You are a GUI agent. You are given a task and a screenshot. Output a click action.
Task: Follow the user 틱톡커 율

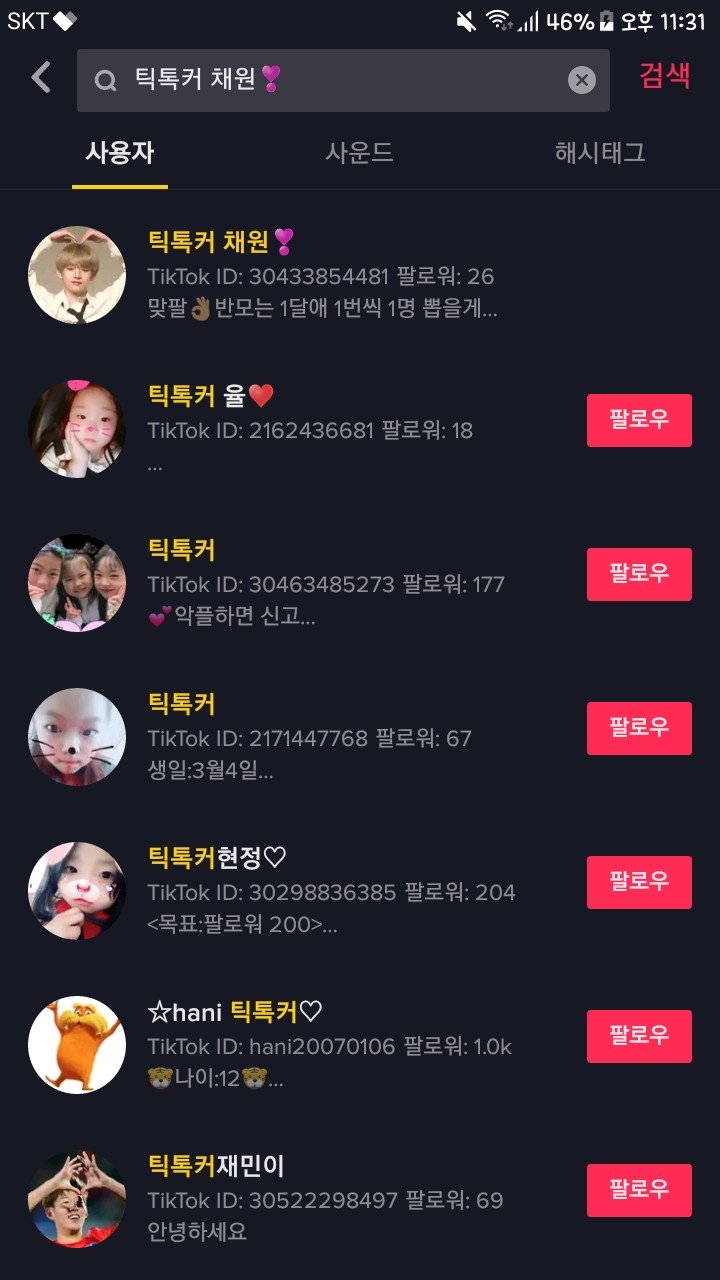[639, 420]
